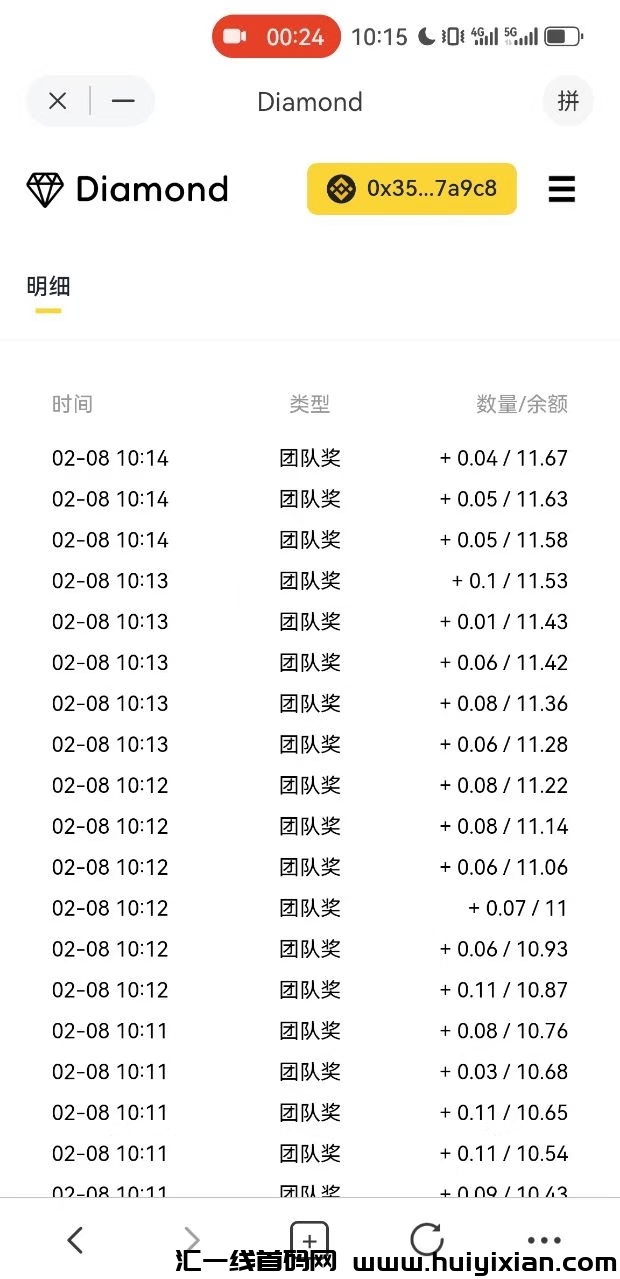This screenshot has width=620, height=1279.
Task: Open the browser's more options menu
Action: [x=544, y=1240]
